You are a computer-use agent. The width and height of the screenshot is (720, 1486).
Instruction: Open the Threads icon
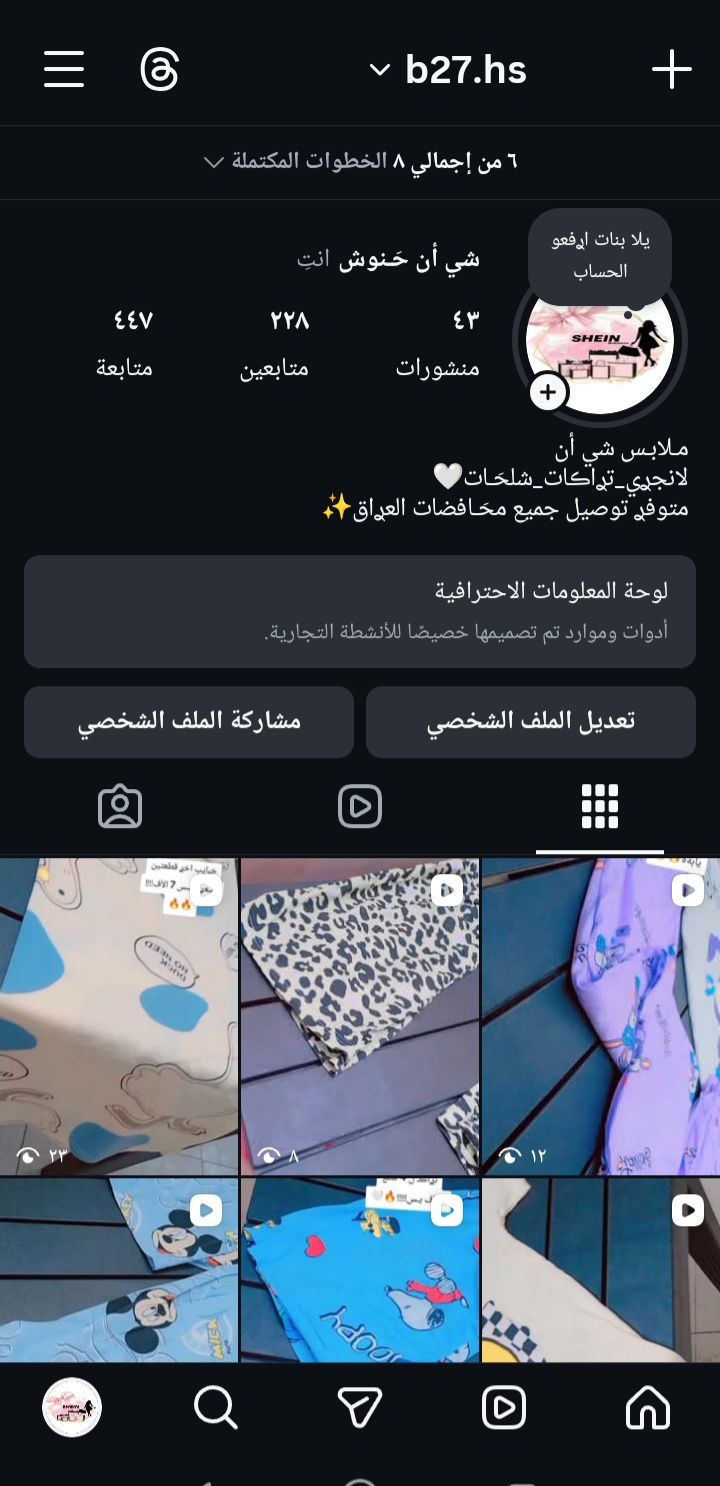[x=160, y=70]
